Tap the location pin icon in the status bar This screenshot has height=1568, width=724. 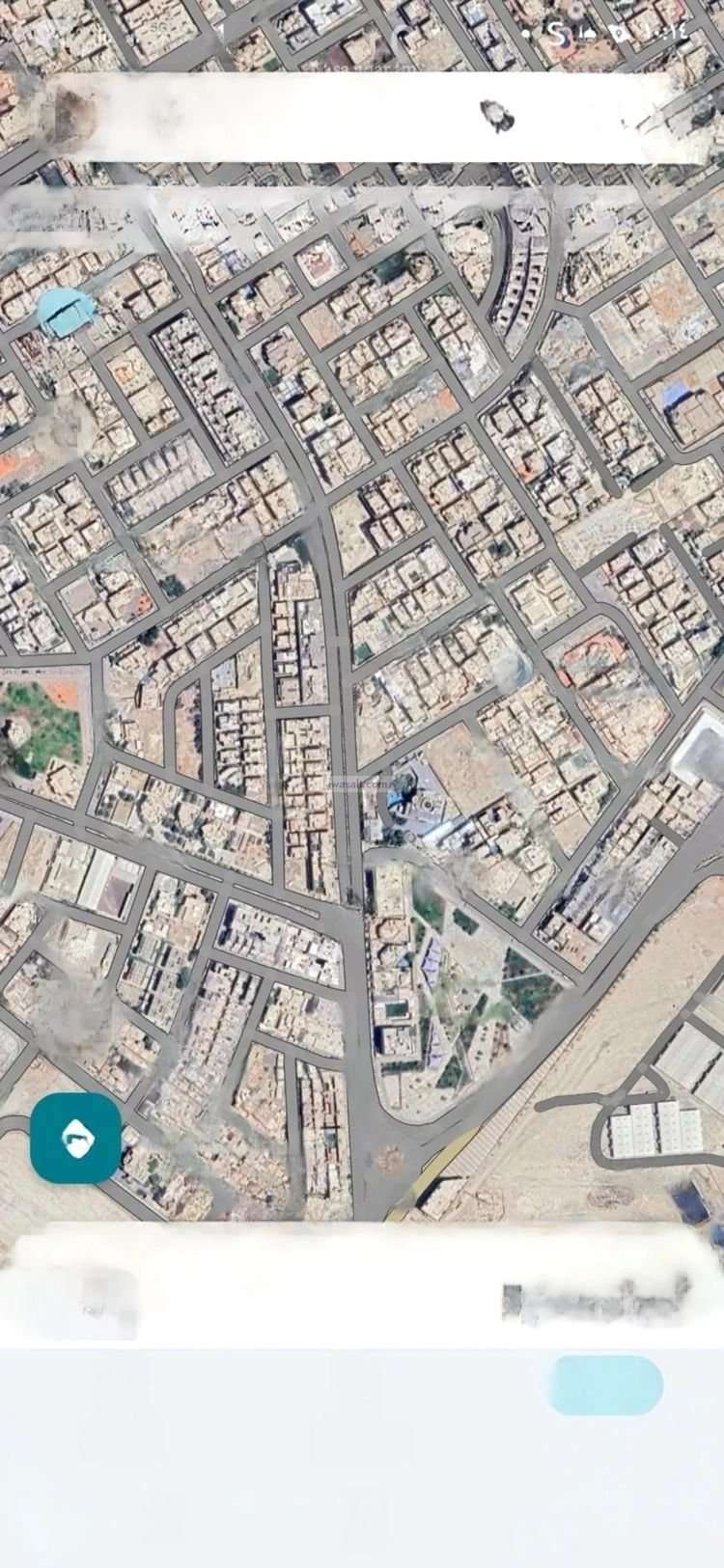coord(618,32)
